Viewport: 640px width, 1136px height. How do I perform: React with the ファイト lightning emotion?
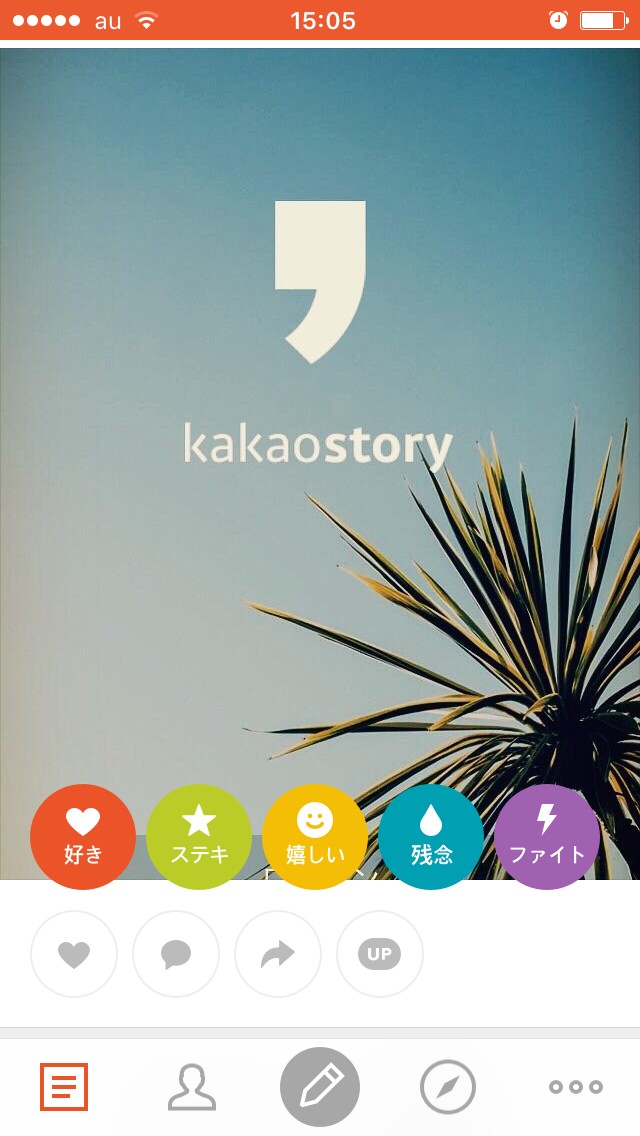coord(547,837)
